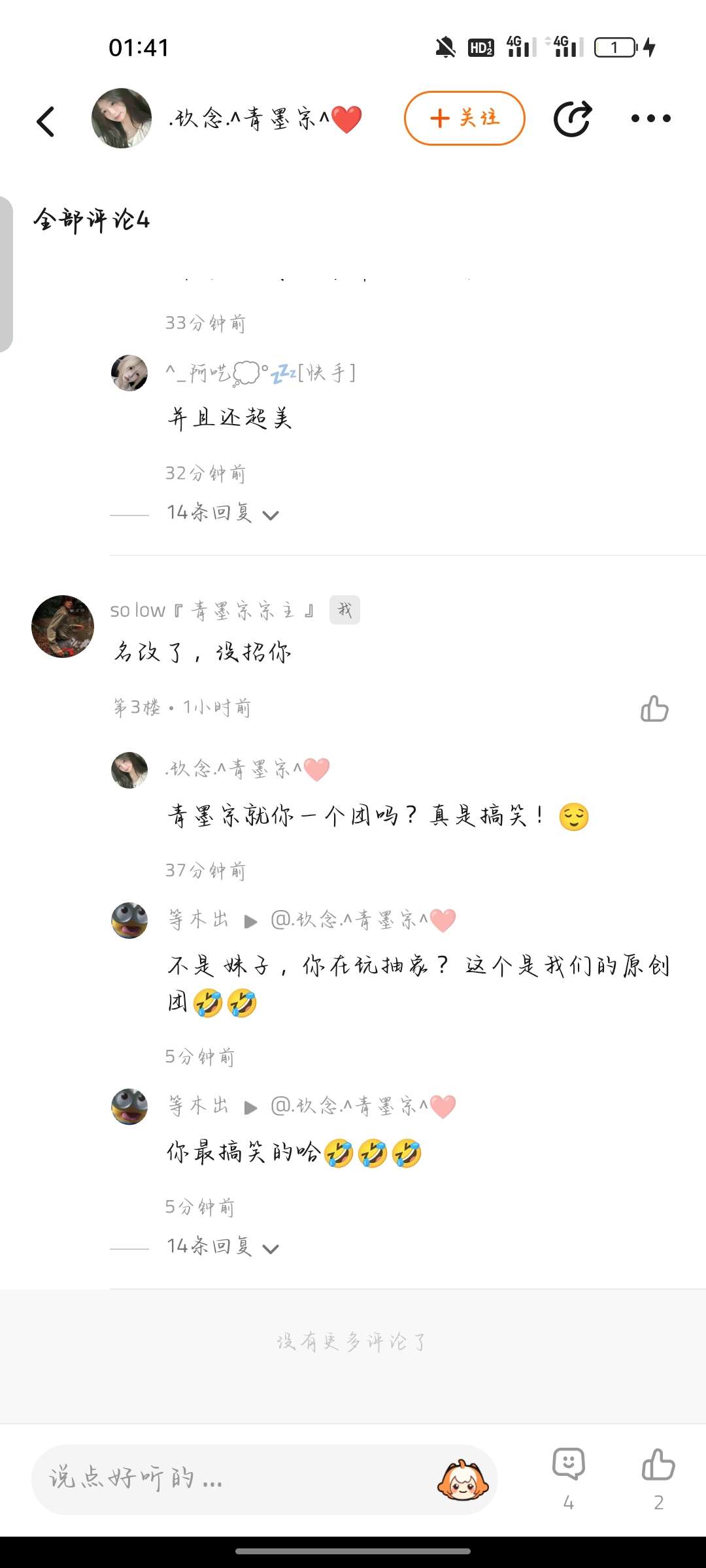Screen dimensions: 706x1568
Task: Expand 14条回复 below 你最搞笑的哈 reply
Action: click(222, 1247)
